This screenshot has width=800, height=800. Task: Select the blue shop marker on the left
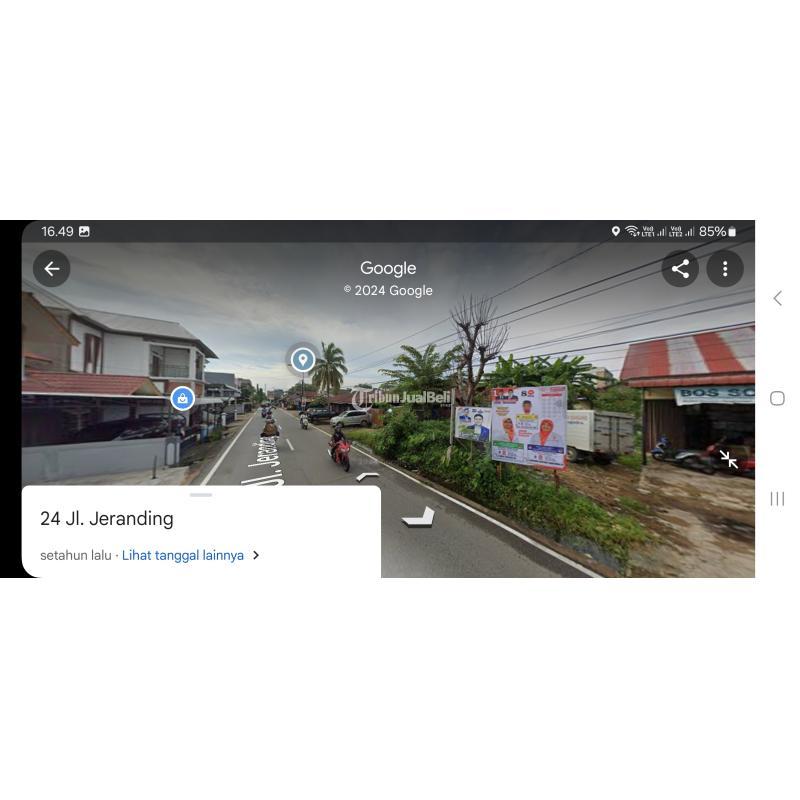click(182, 399)
